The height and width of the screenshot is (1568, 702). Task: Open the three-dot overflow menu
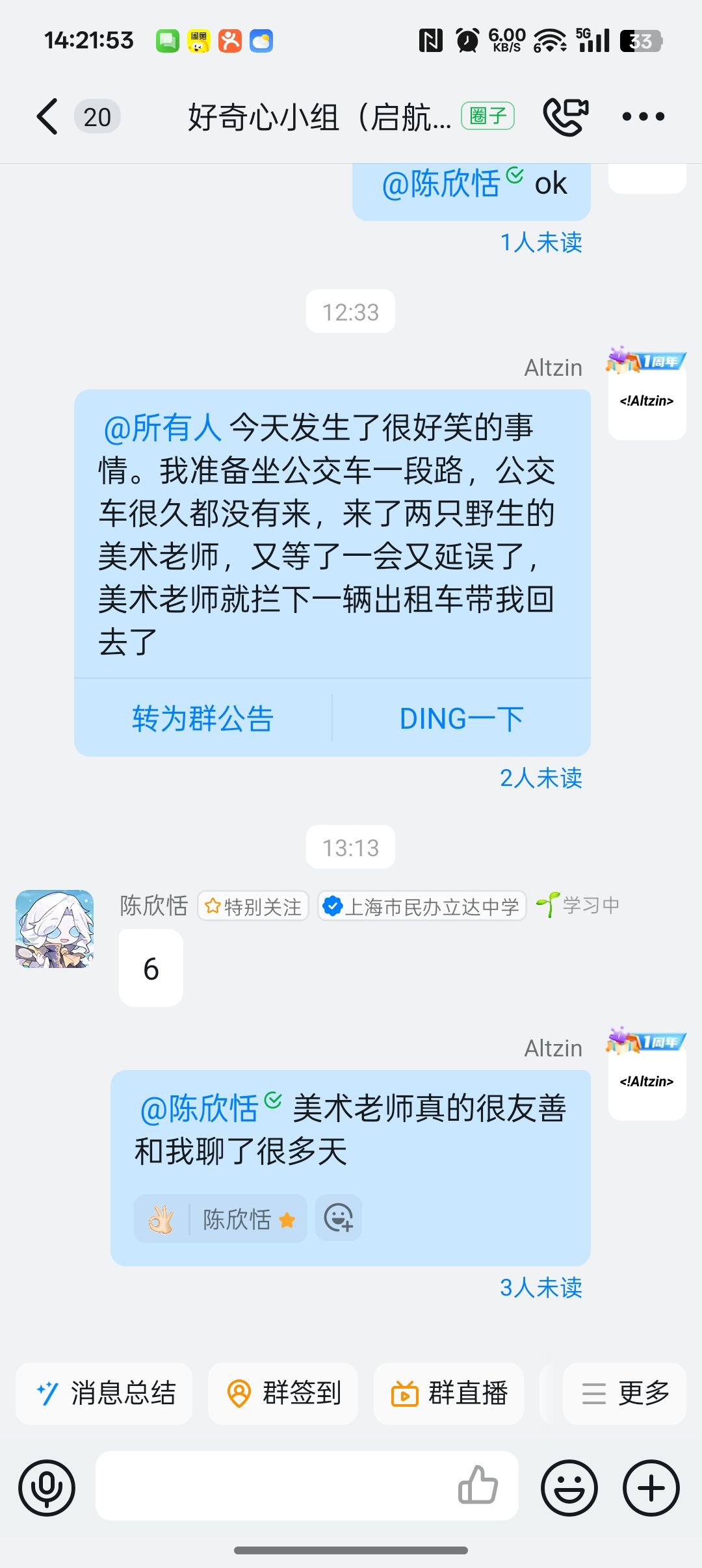643,117
